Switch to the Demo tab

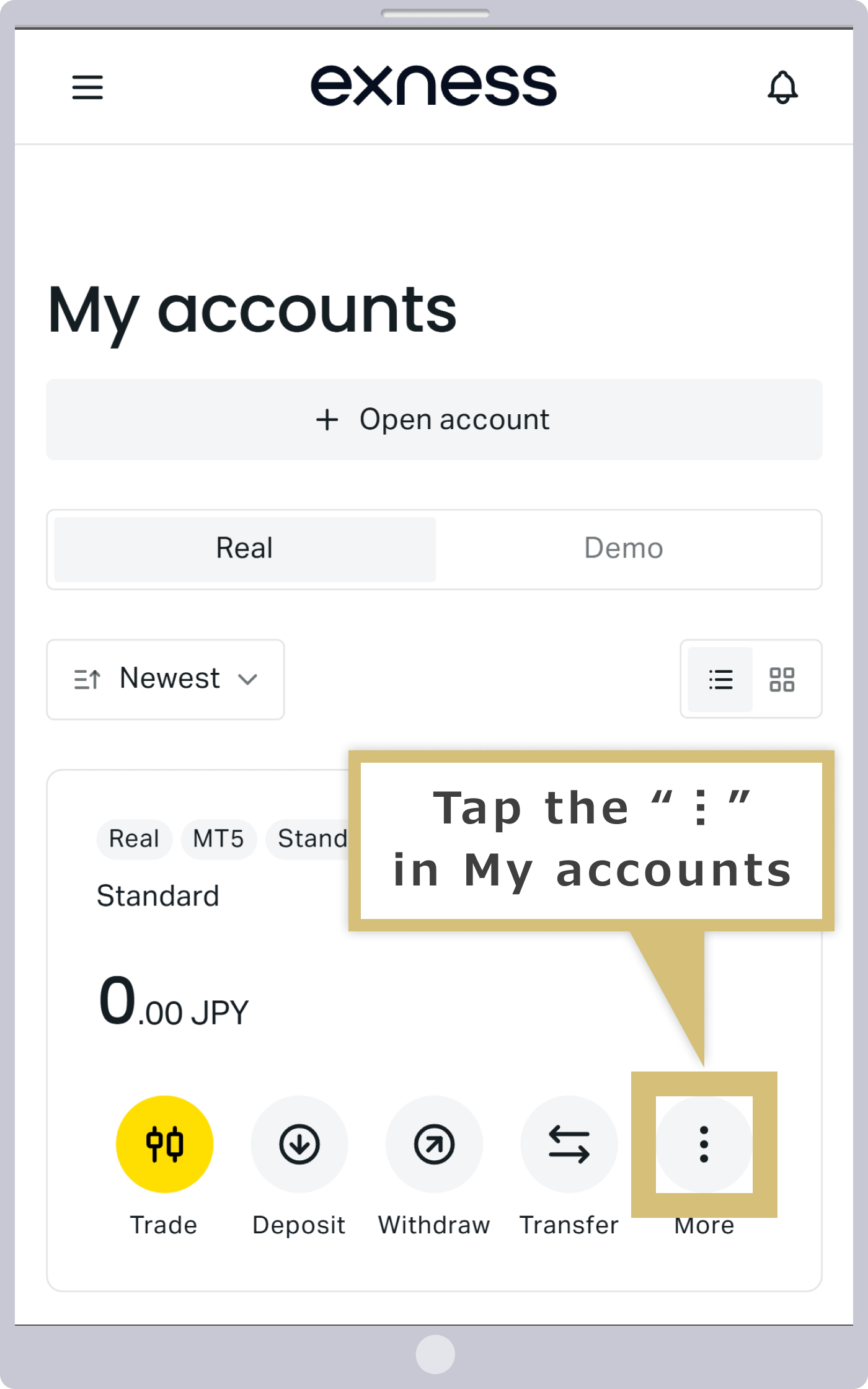click(x=624, y=549)
